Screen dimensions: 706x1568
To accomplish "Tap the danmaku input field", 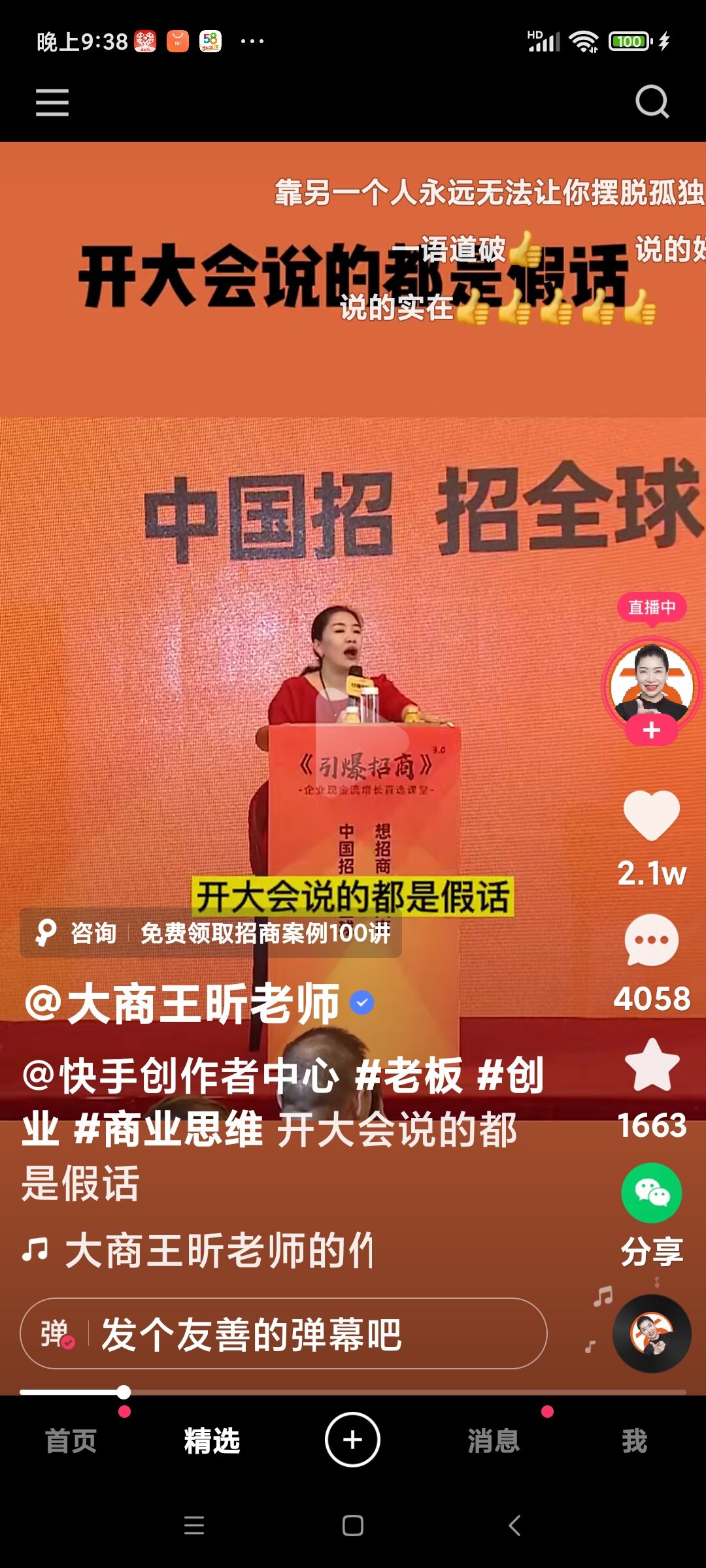I will (314, 1334).
